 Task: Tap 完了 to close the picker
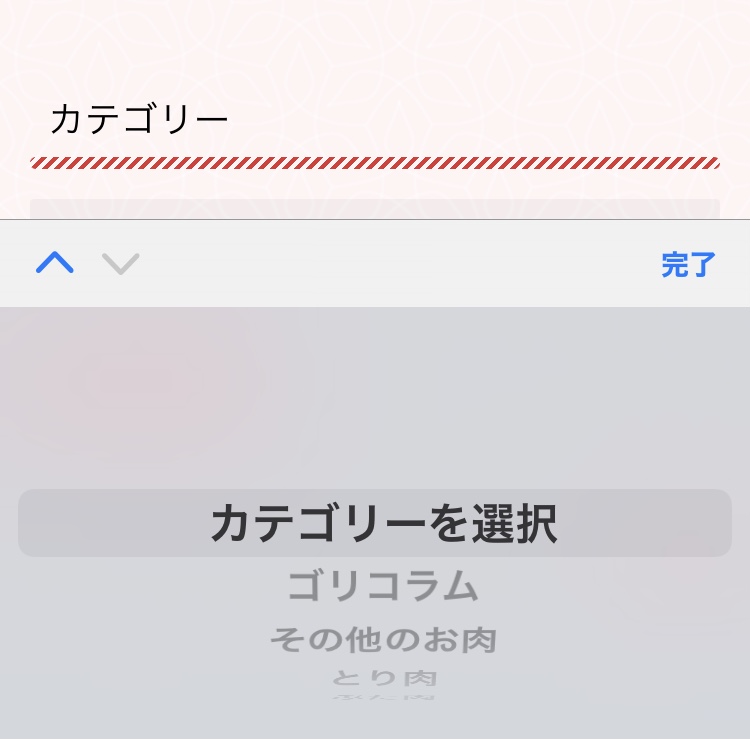tap(688, 265)
